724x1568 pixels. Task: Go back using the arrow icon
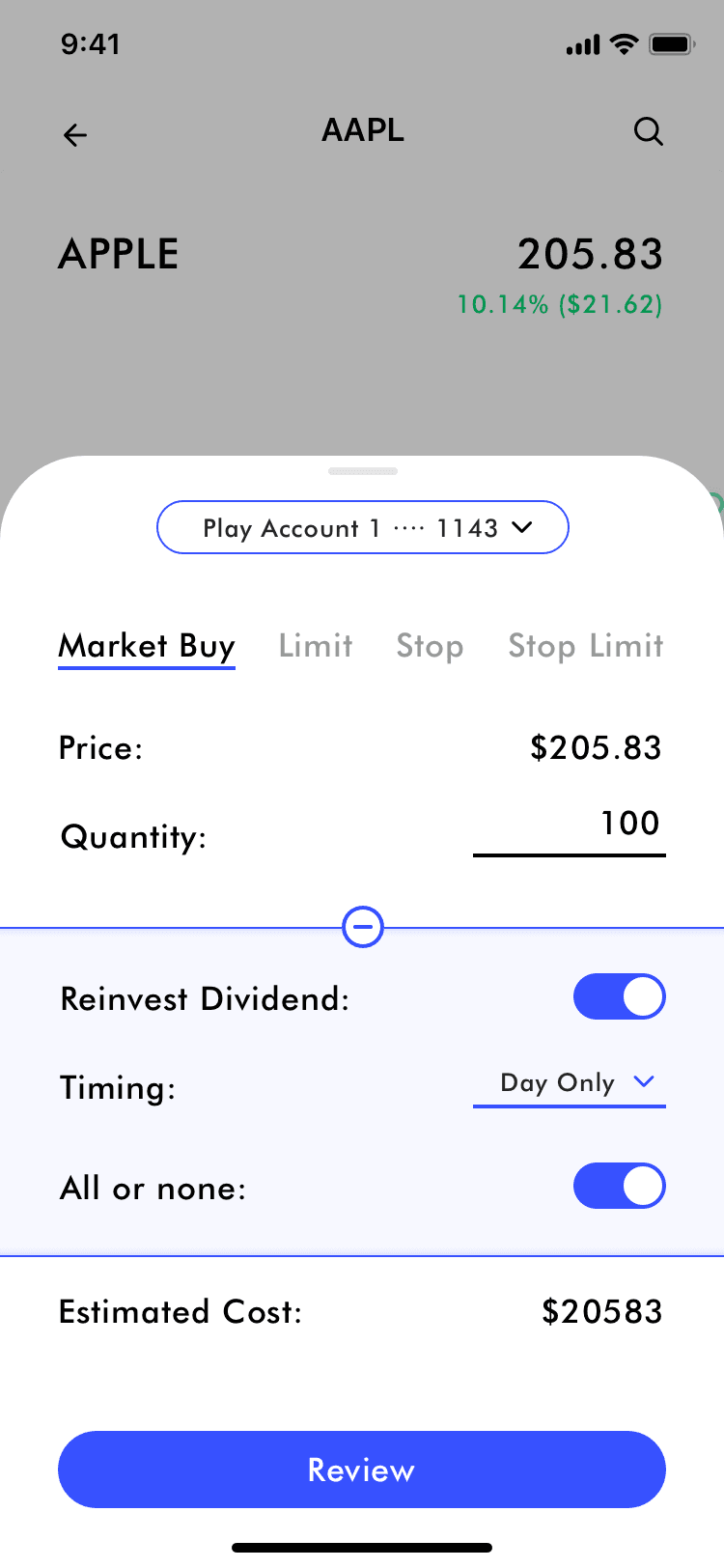click(75, 135)
